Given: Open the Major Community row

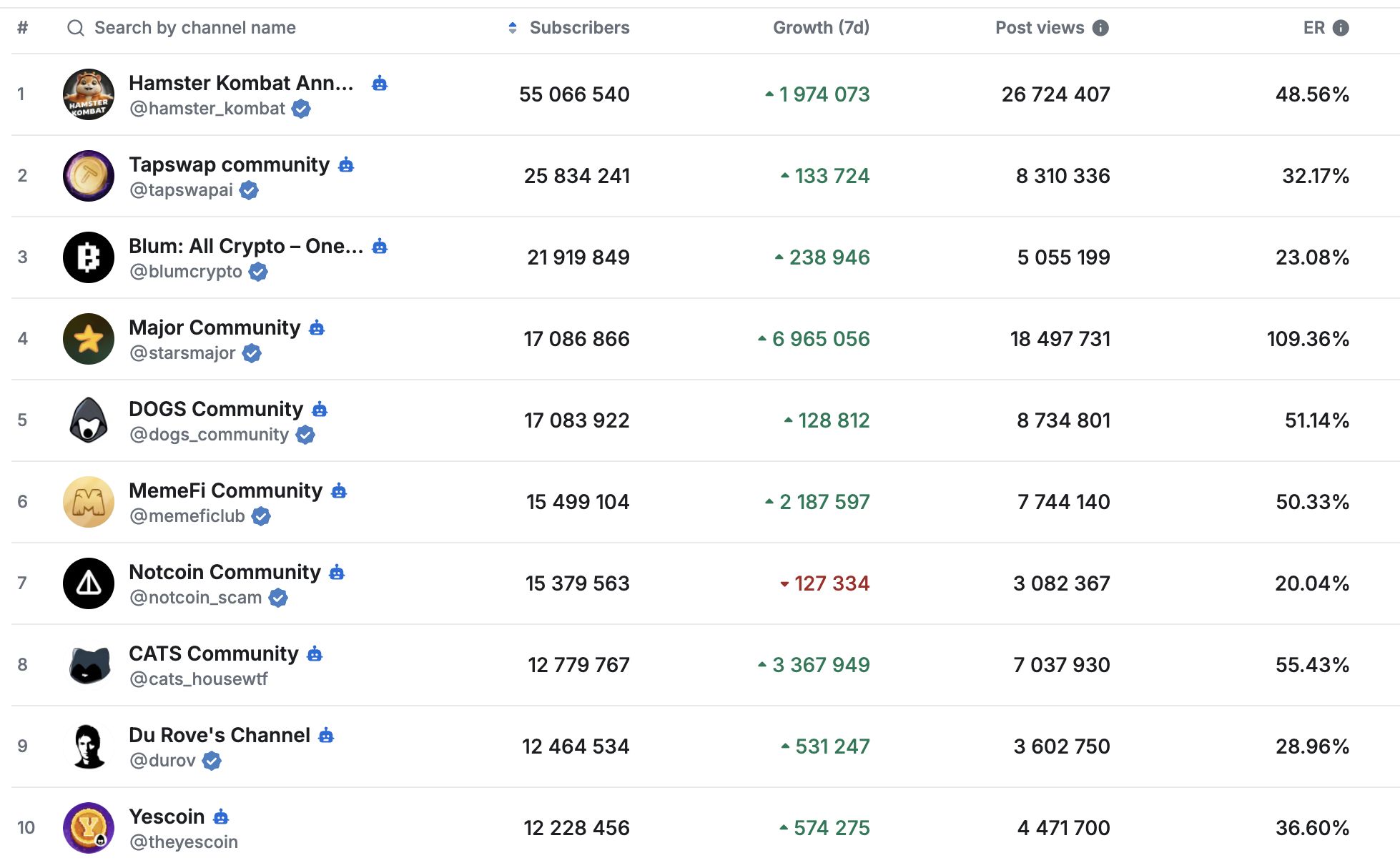Looking at the screenshot, I should coord(215,328).
